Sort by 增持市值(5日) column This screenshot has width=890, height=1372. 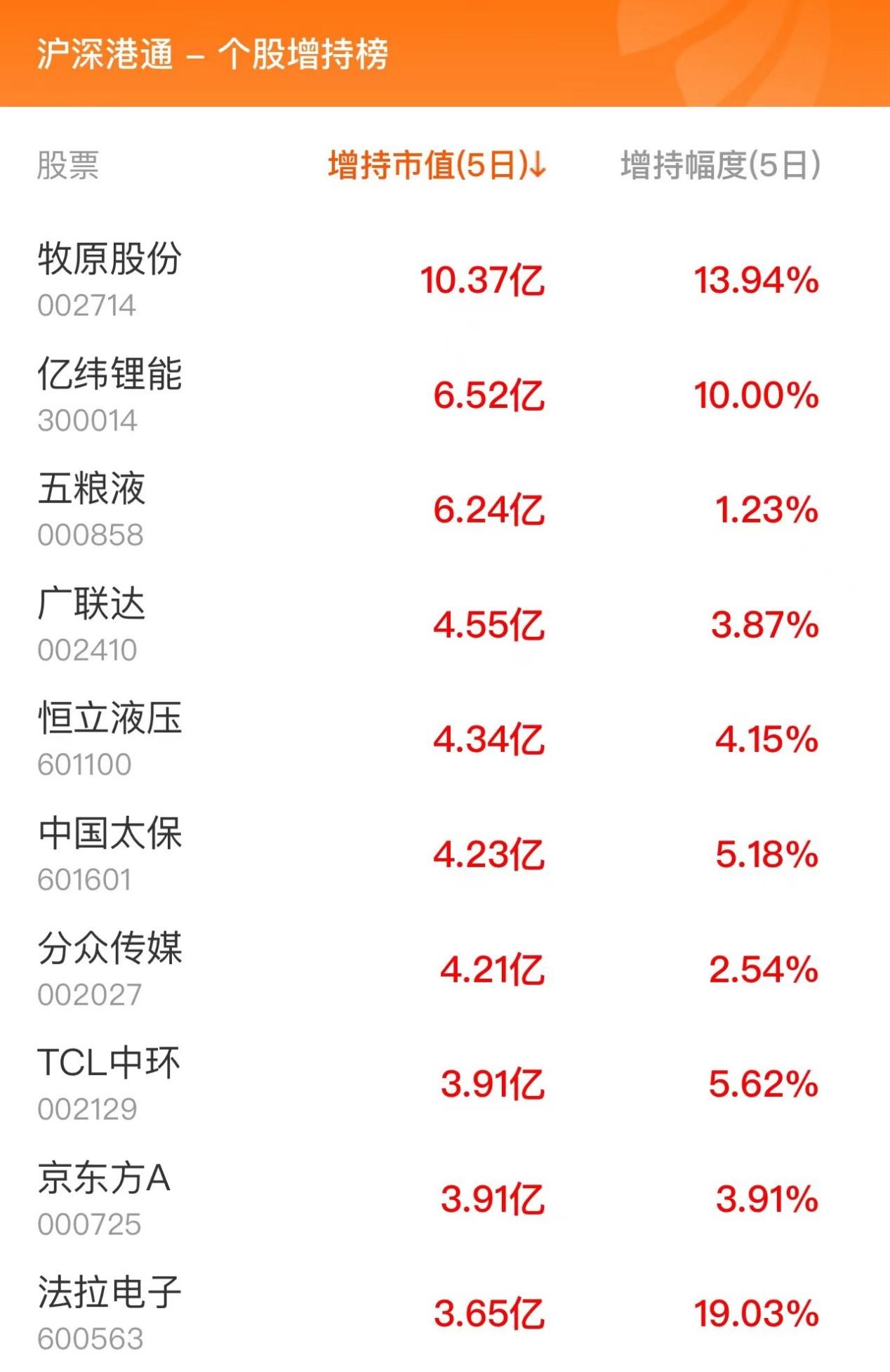436,166
